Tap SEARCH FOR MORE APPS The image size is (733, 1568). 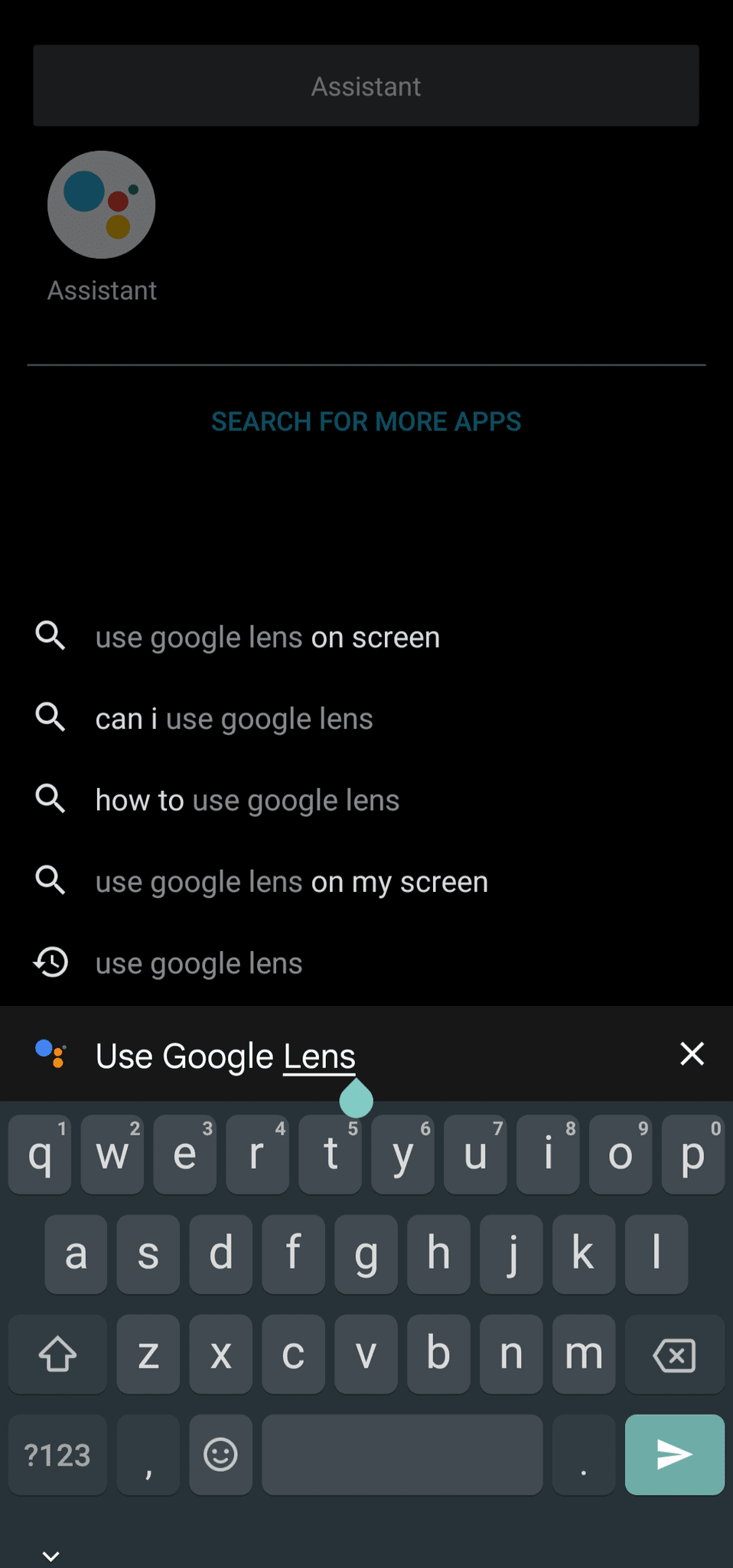366,421
